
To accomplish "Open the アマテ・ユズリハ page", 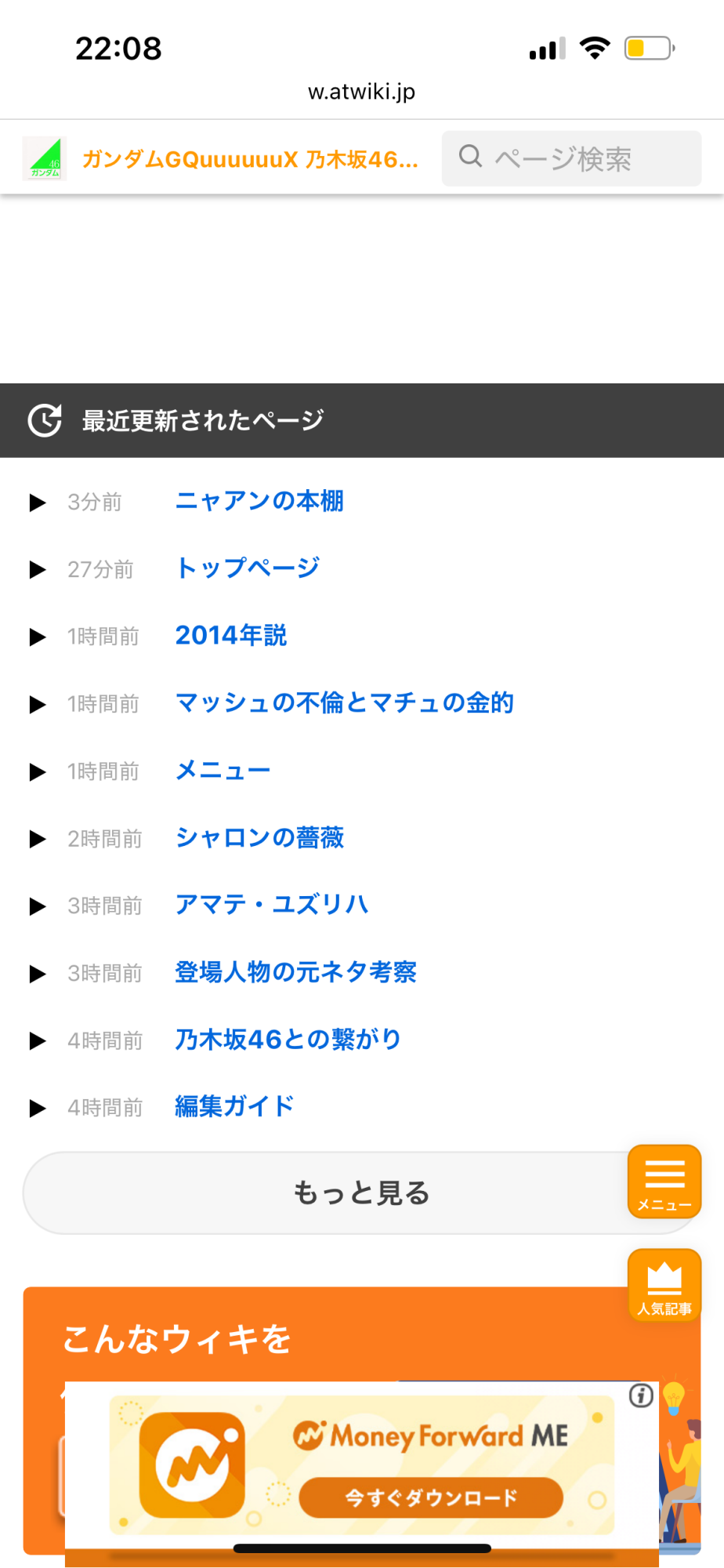I will pos(271,906).
